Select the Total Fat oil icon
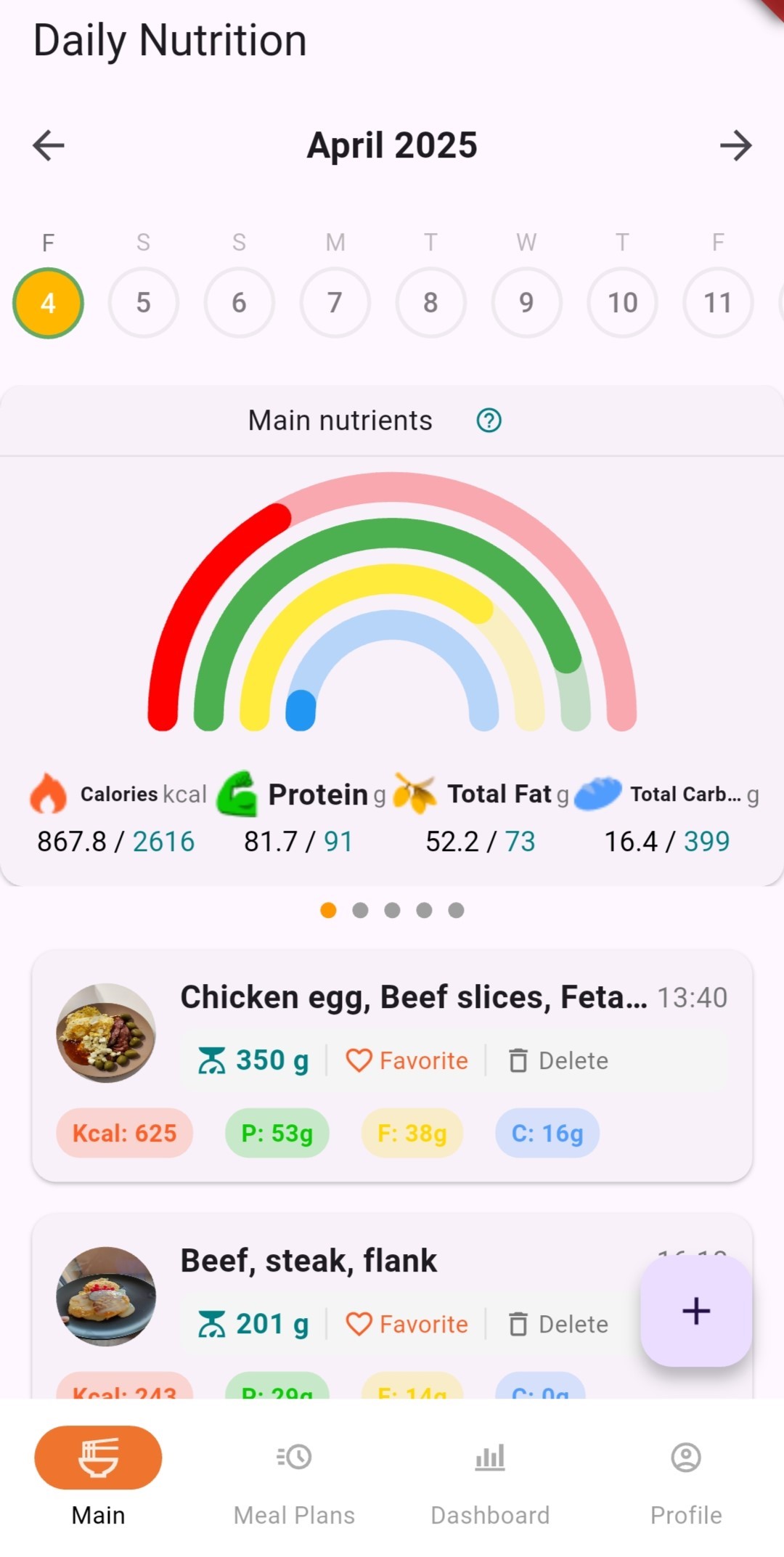Screen dimensions: 784x1557 click(x=415, y=794)
